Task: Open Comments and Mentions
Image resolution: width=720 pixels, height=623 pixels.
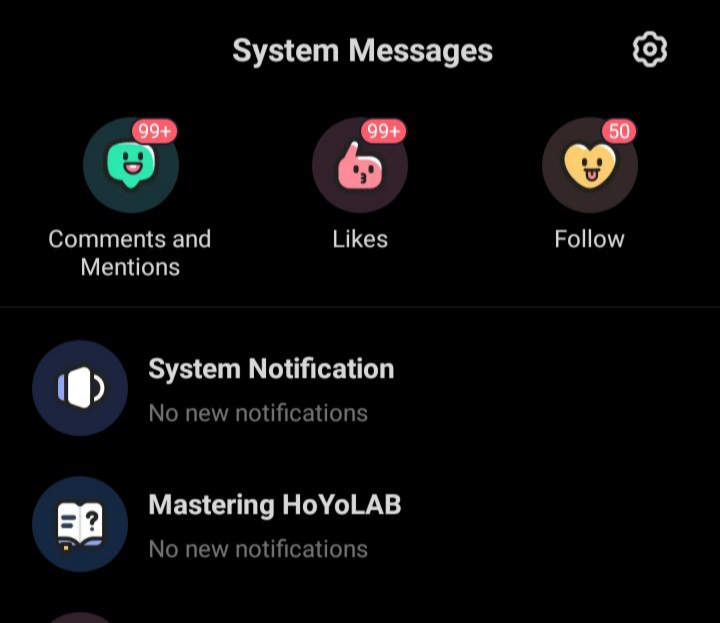Action: 130,166
